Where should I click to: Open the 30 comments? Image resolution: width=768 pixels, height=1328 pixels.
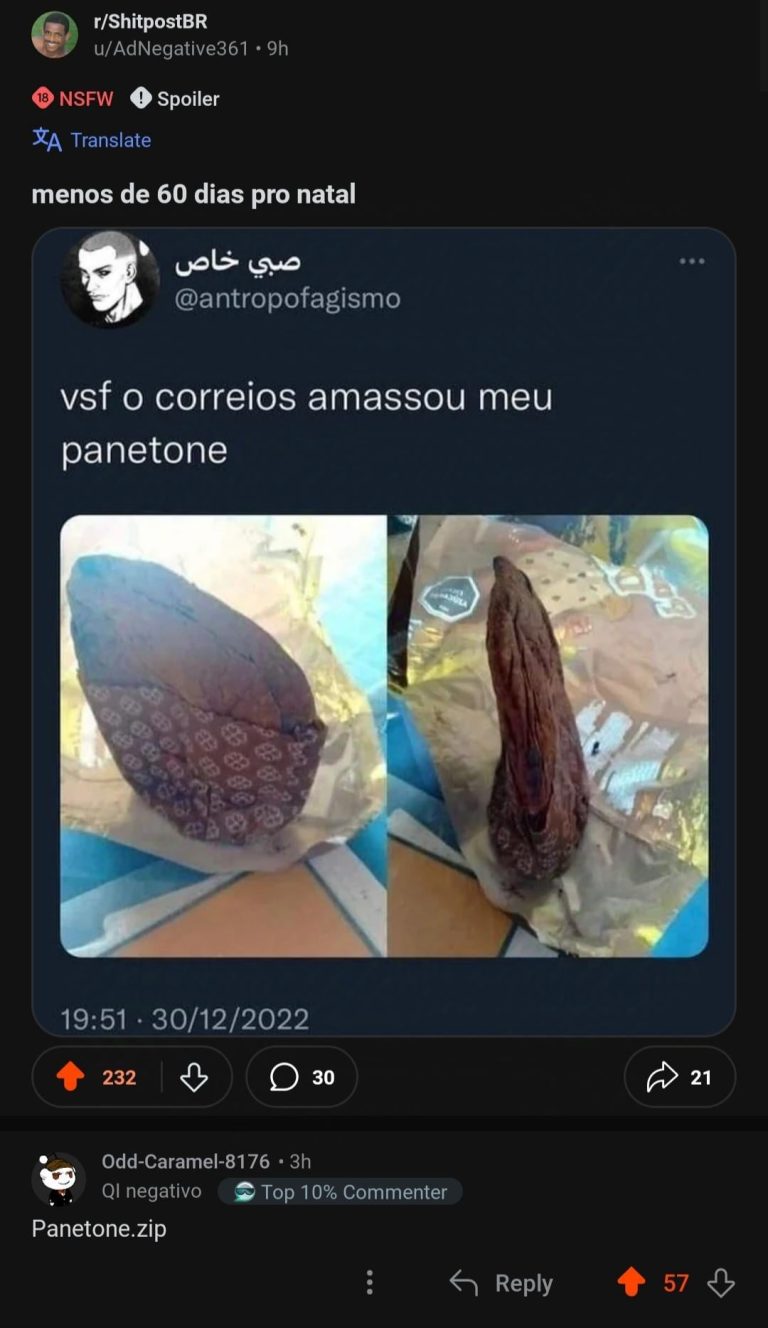[x=301, y=1077]
